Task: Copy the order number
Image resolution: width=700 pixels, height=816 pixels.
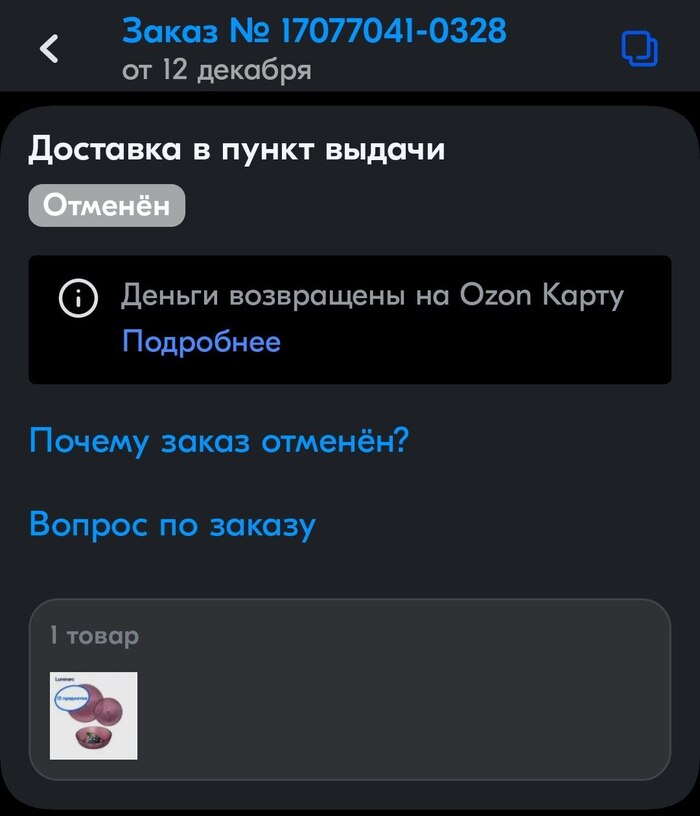Action: (639, 48)
